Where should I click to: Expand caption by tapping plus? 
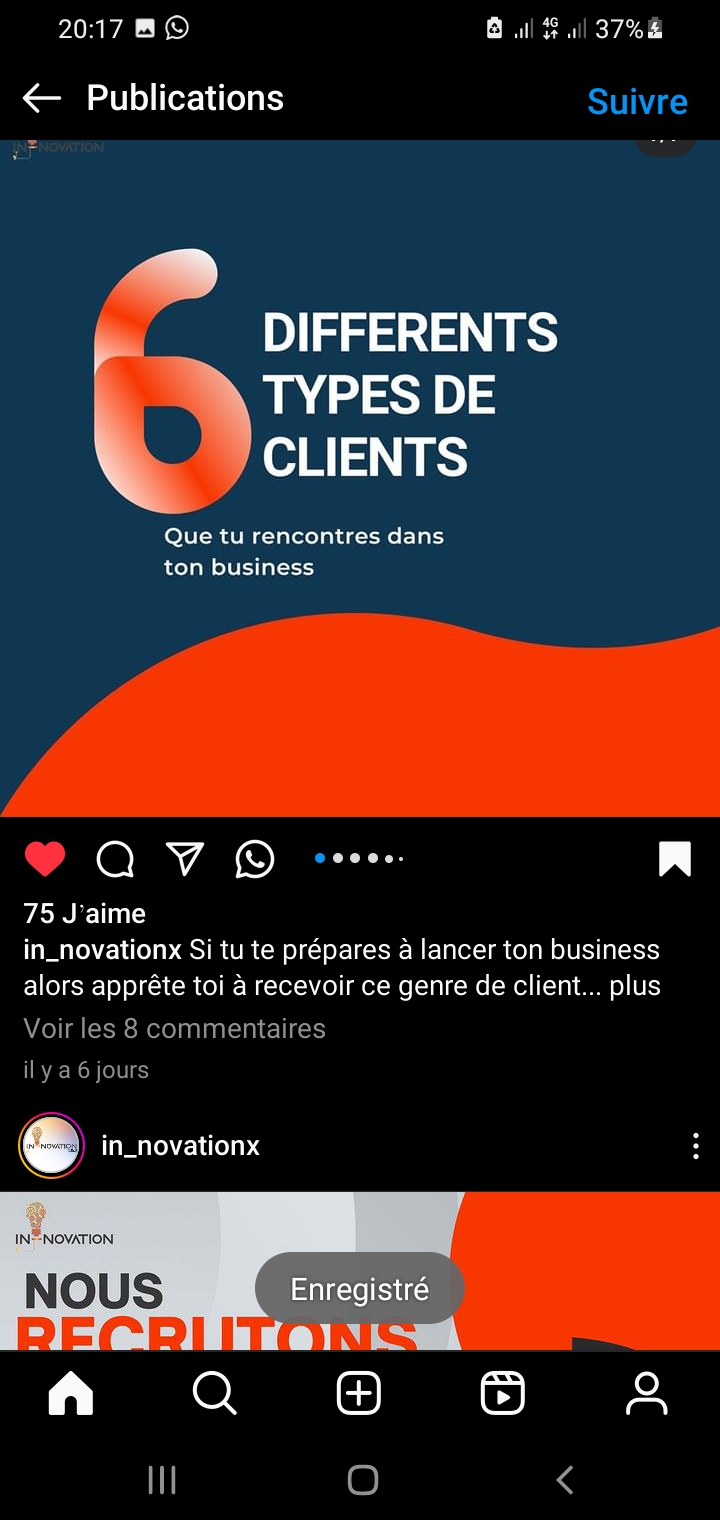click(635, 986)
